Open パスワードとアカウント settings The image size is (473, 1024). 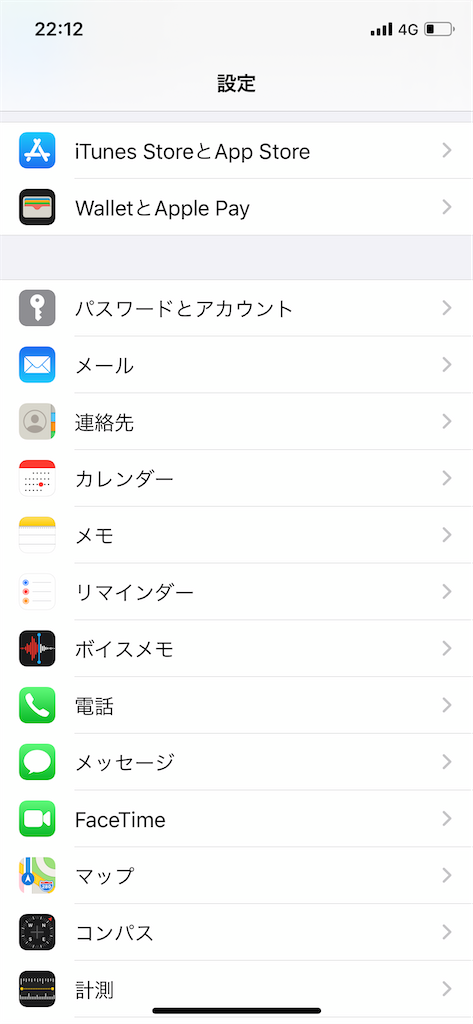(x=236, y=308)
